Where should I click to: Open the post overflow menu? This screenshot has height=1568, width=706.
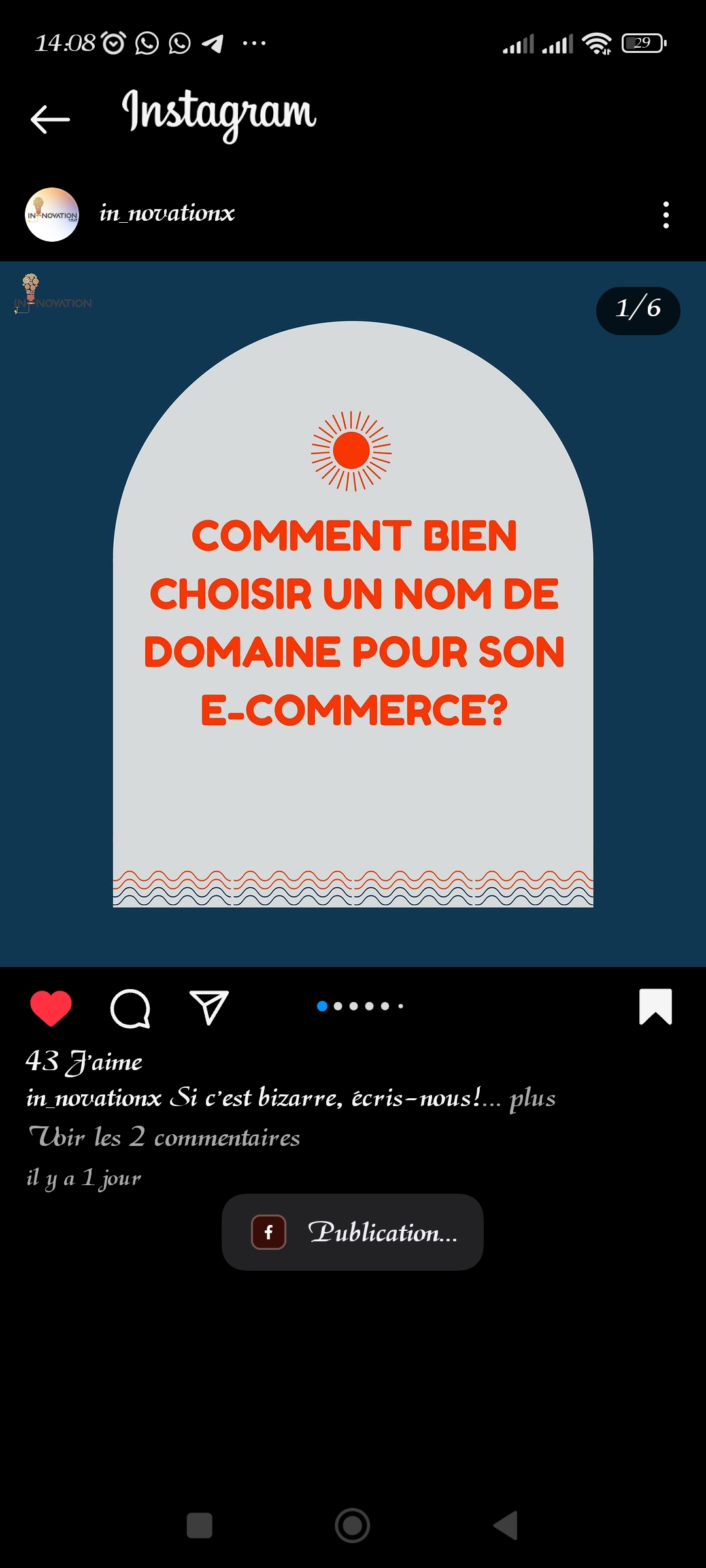(665, 215)
